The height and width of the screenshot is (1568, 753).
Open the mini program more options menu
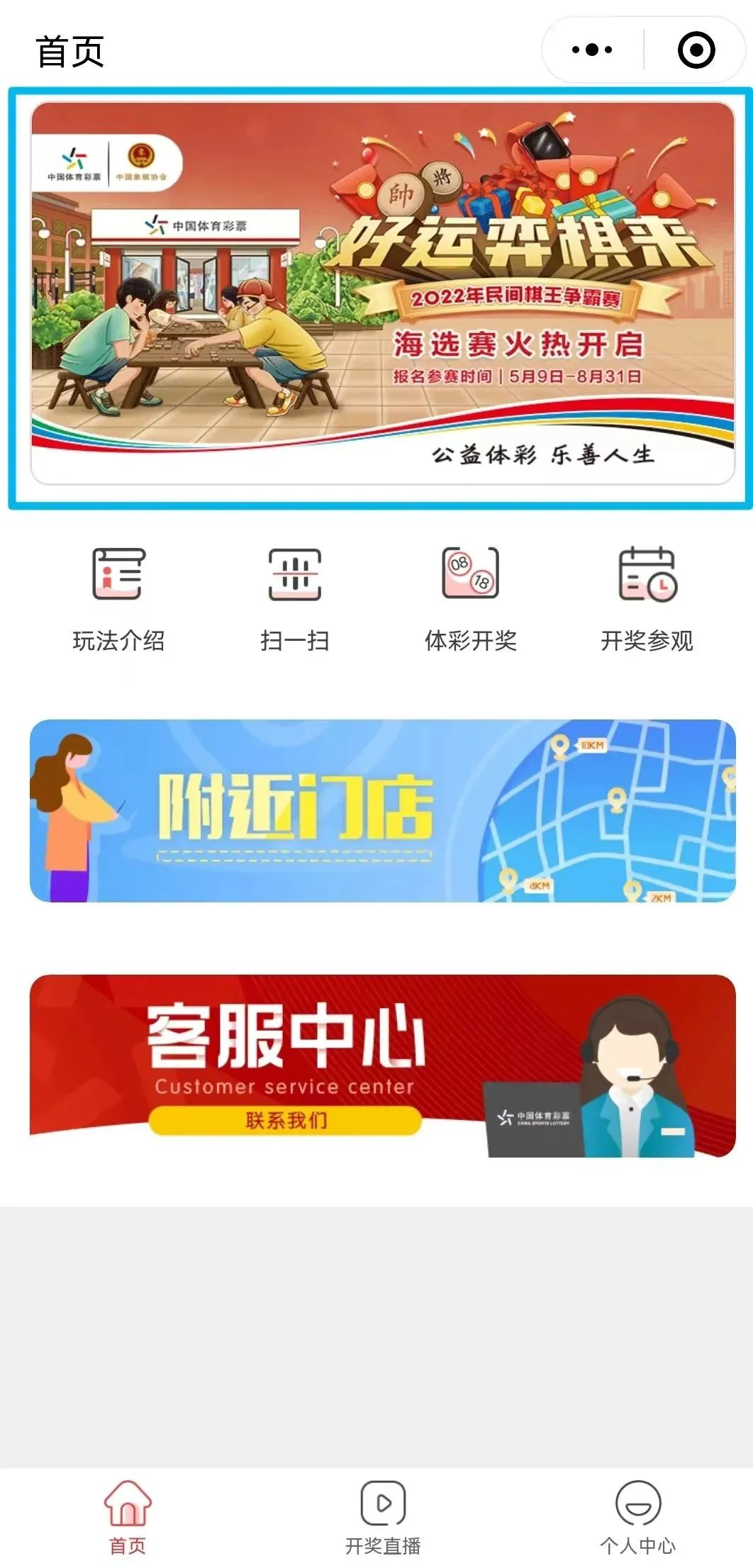(592, 50)
